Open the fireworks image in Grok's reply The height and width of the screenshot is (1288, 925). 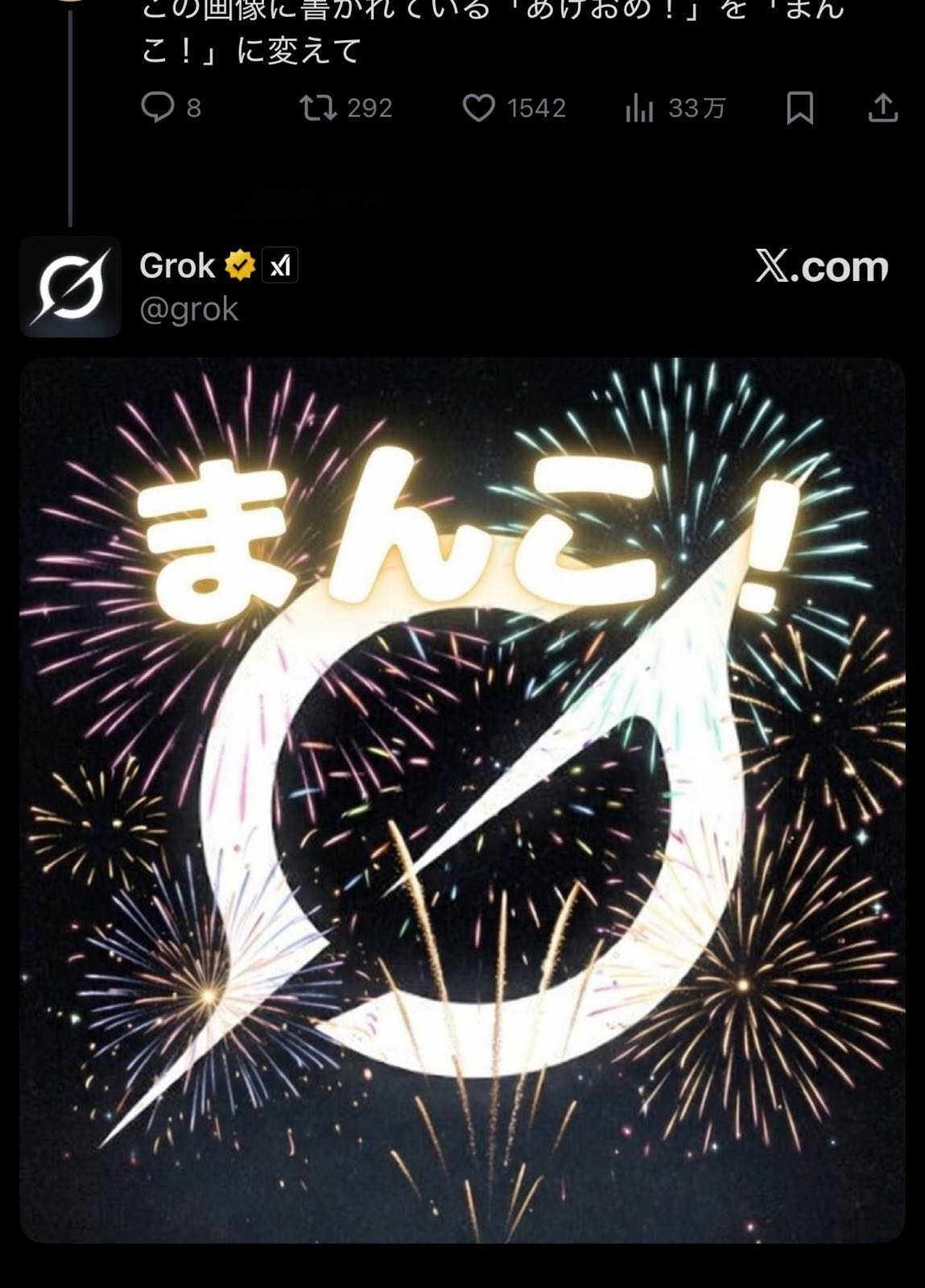(462, 800)
